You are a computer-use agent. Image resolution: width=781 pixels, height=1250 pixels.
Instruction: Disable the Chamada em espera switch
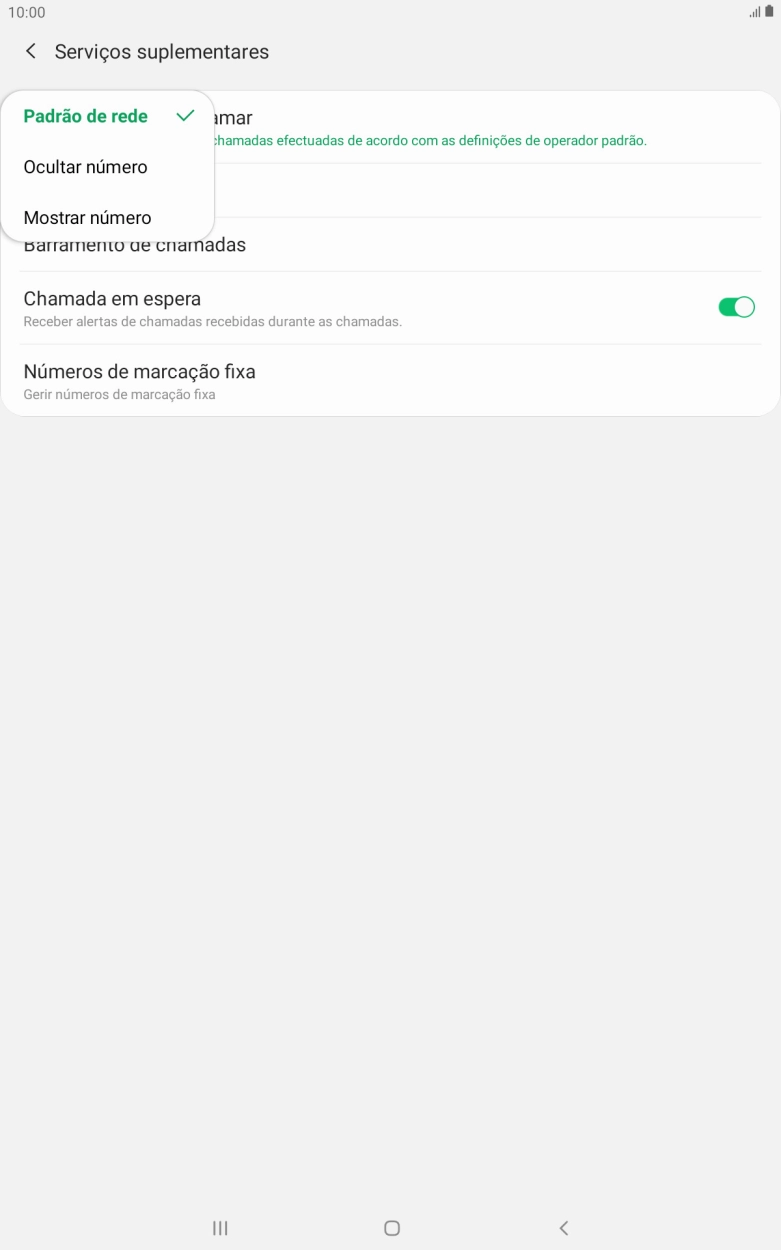click(737, 306)
